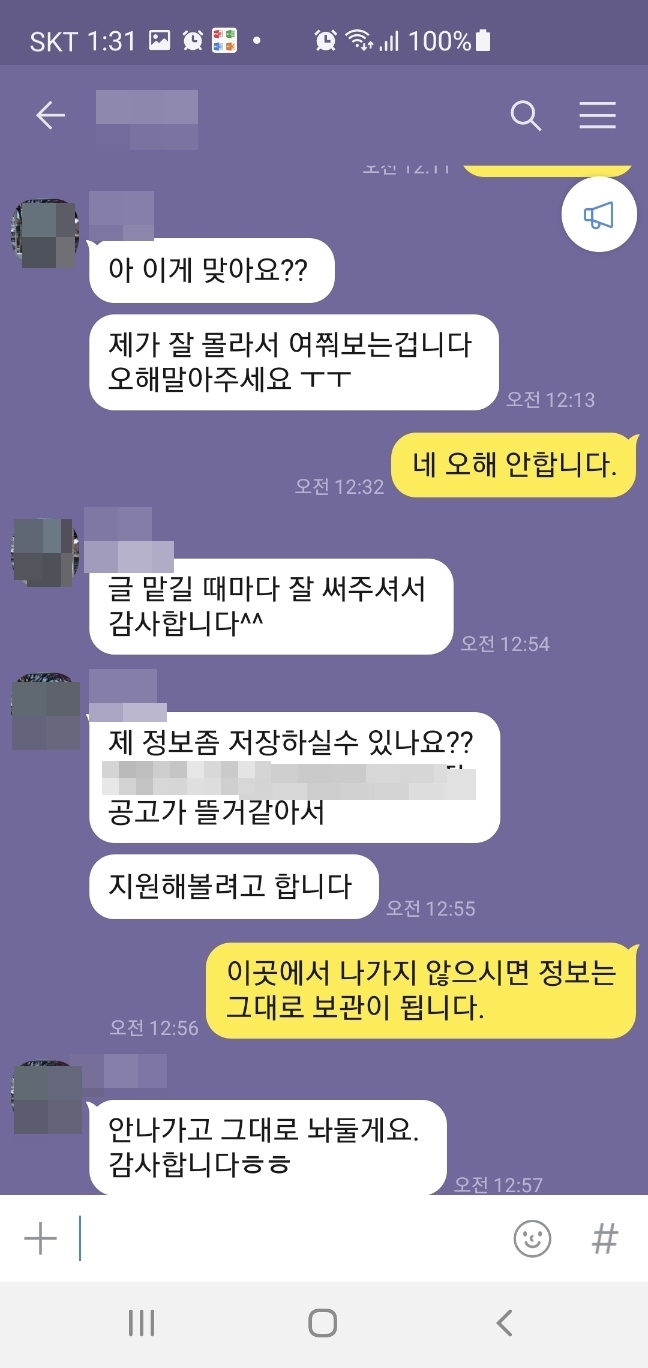The height and width of the screenshot is (1368, 648).
Task: Search within this conversation
Action: point(525,116)
